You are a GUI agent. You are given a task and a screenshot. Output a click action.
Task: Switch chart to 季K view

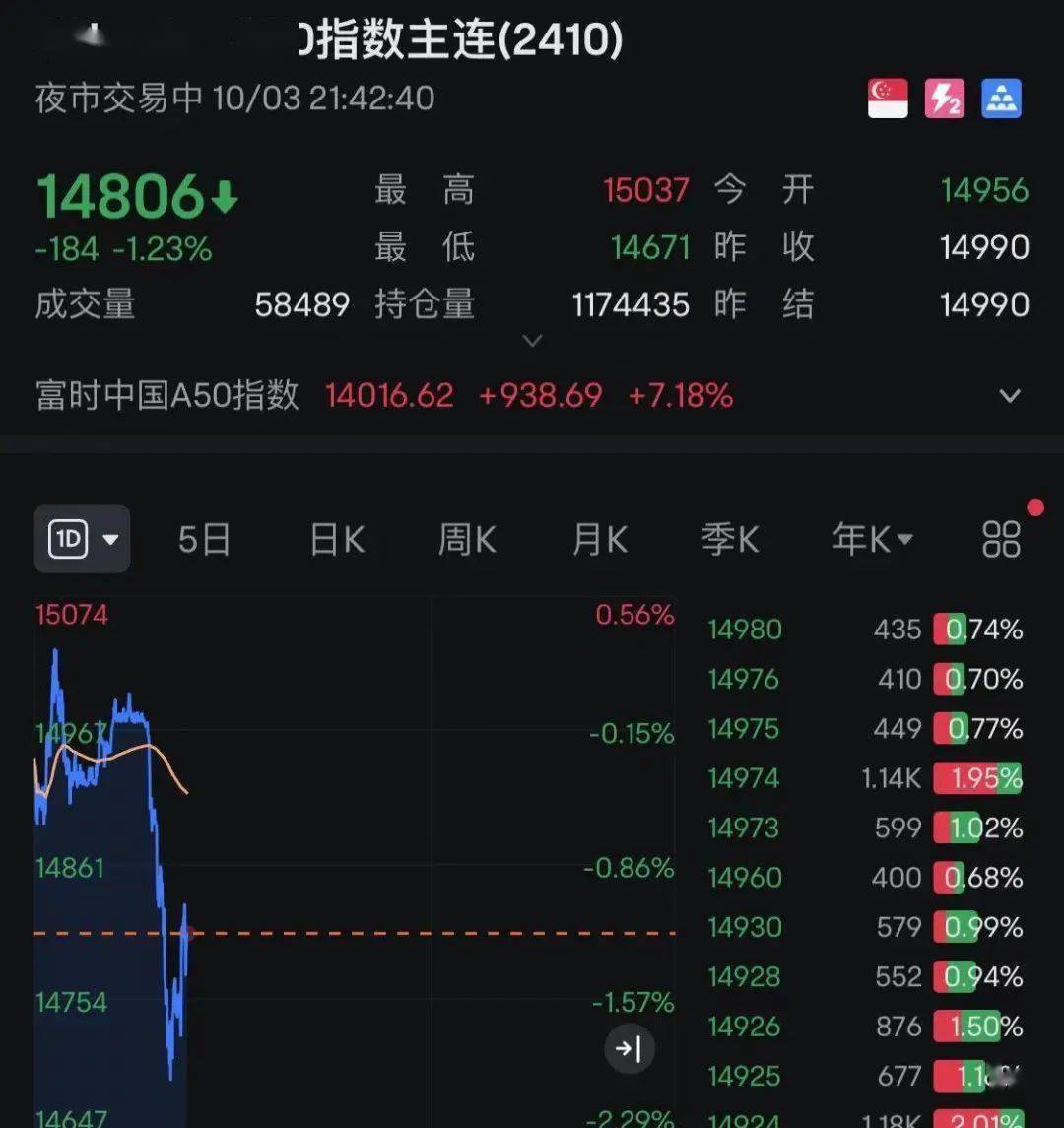click(730, 538)
